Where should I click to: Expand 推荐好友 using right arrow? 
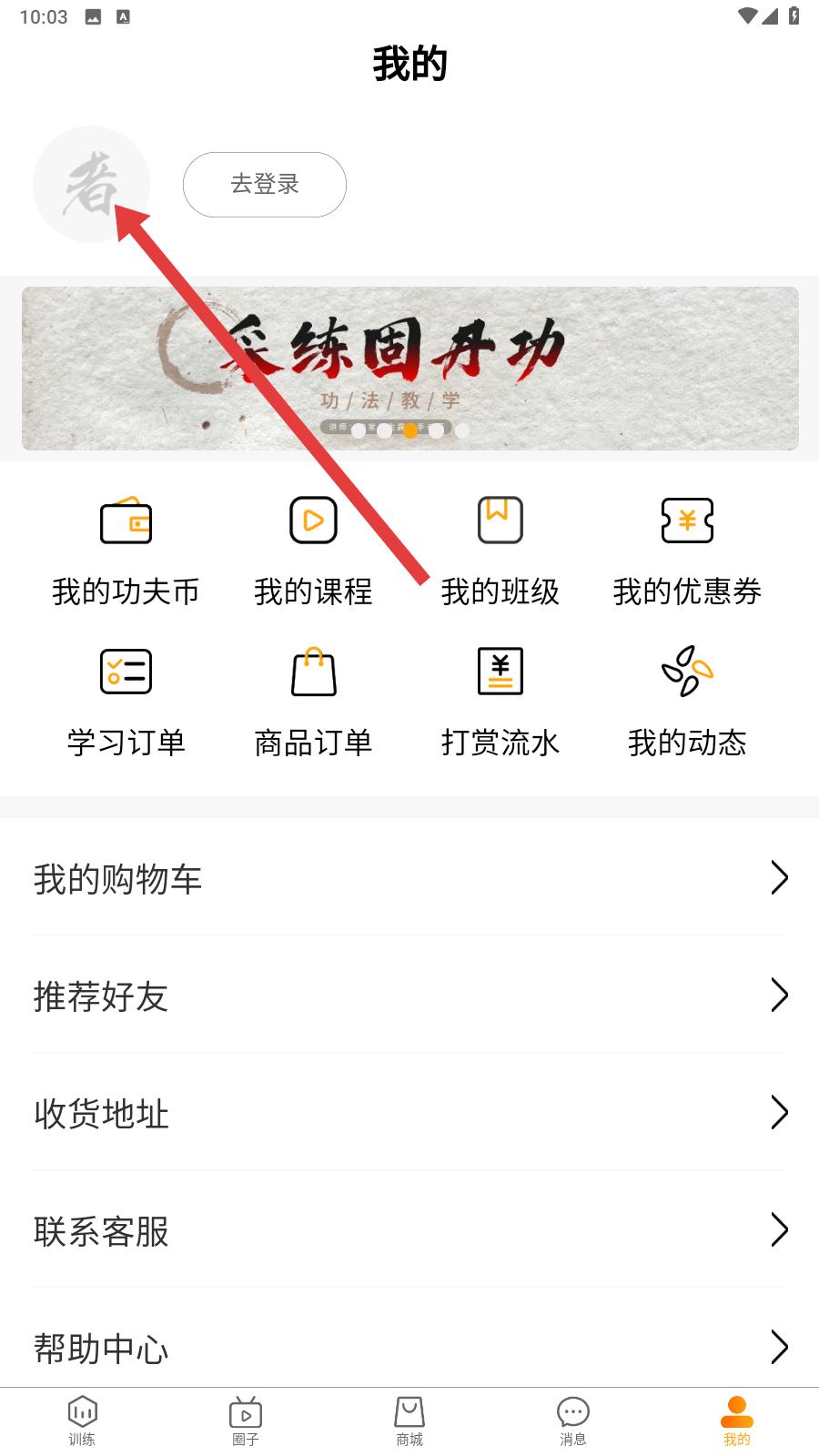(x=778, y=996)
